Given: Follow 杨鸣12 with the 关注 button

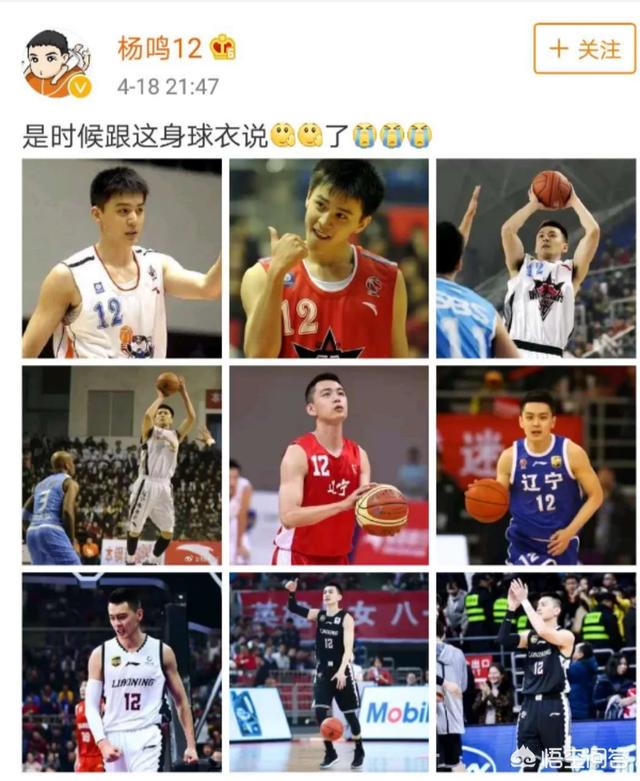Looking at the screenshot, I should (584, 48).
